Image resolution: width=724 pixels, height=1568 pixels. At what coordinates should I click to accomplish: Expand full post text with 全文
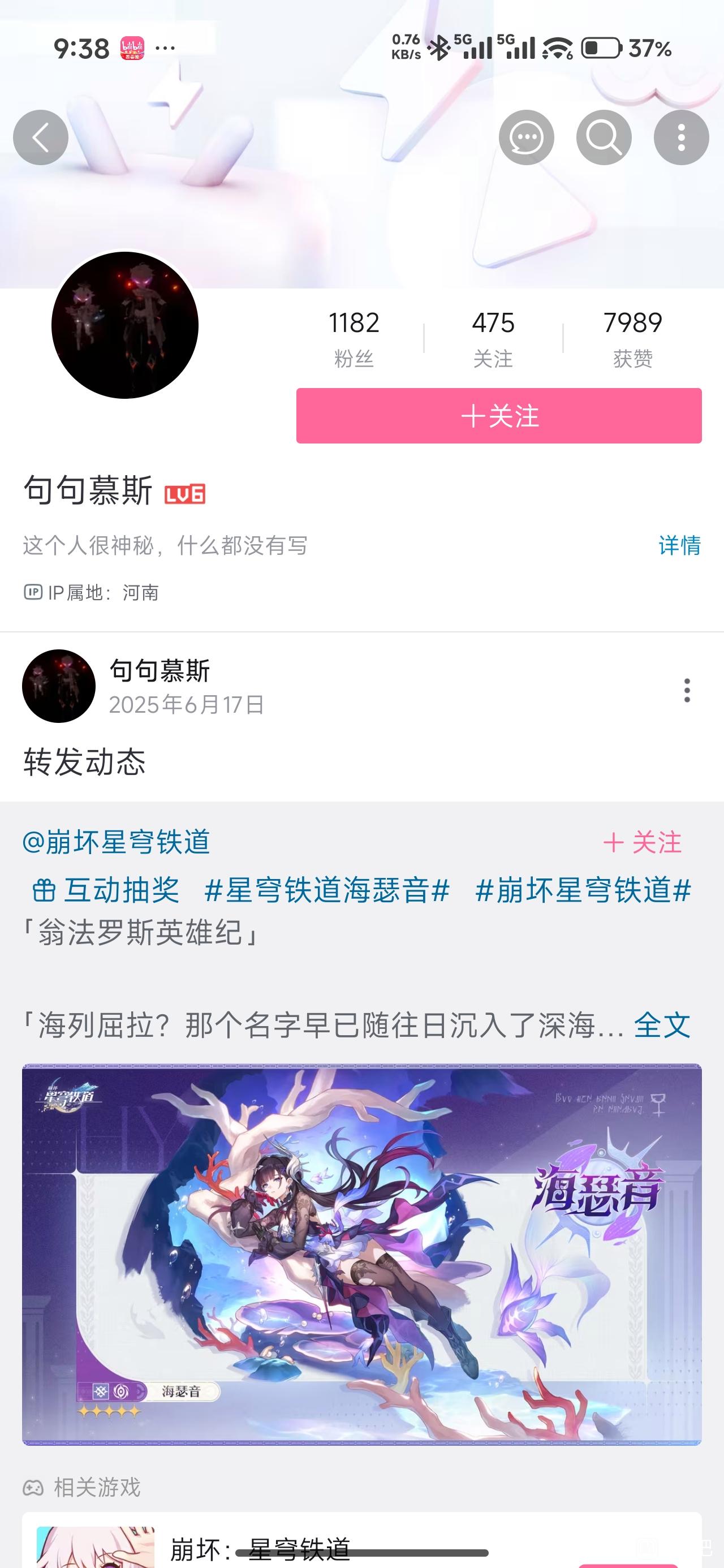click(x=662, y=1025)
